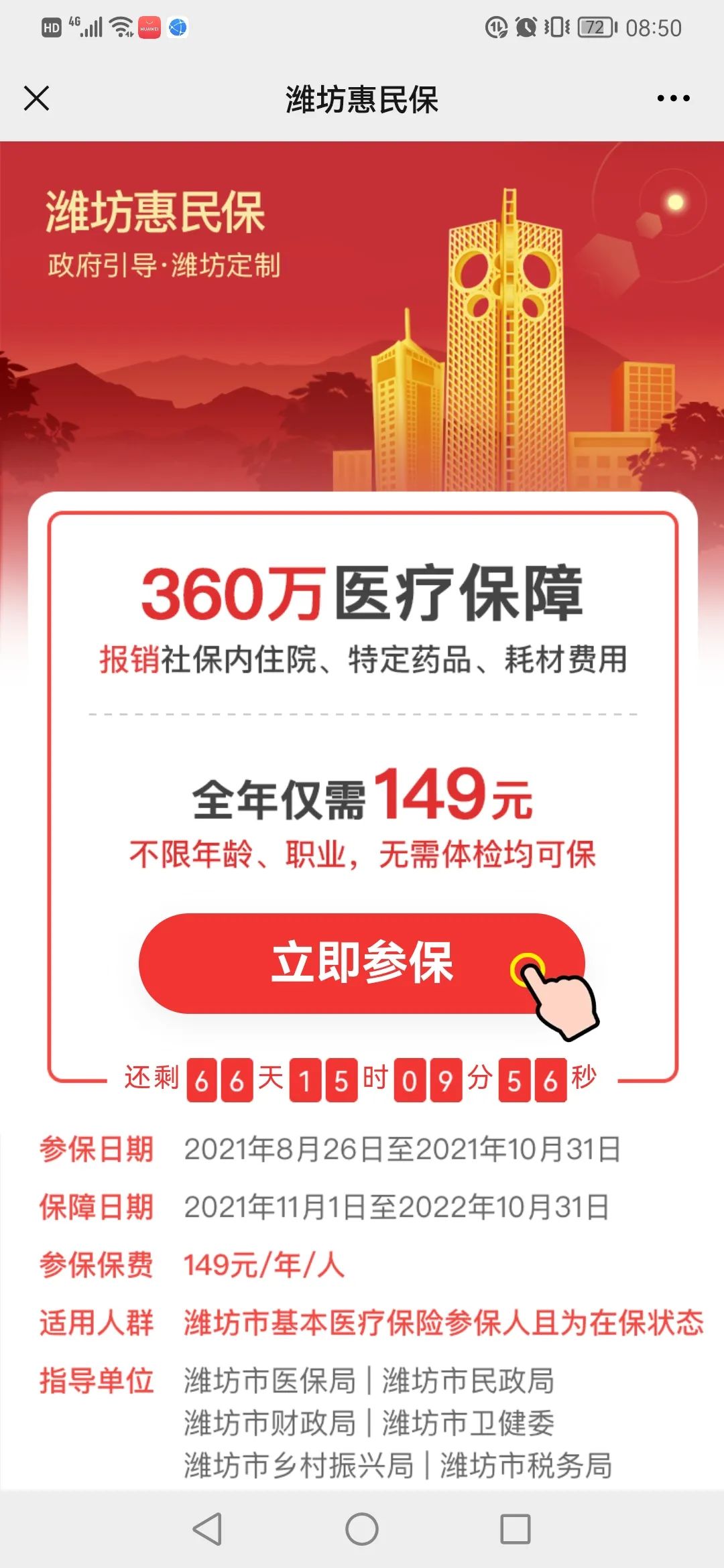The image size is (724, 1568).
Task: Open the recent apps view
Action: [516, 1528]
